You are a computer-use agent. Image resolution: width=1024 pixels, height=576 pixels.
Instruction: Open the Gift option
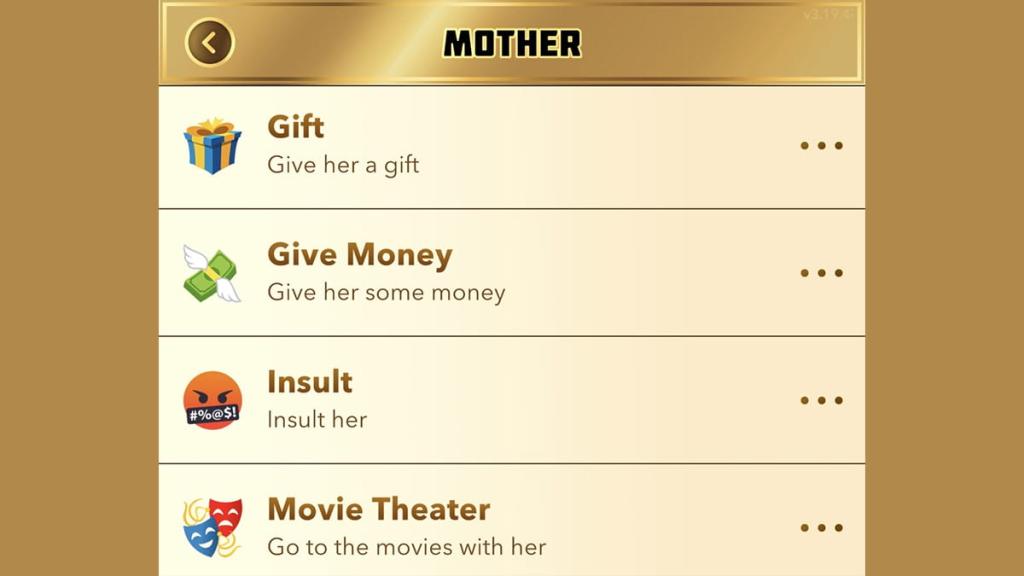[x=510, y=146]
